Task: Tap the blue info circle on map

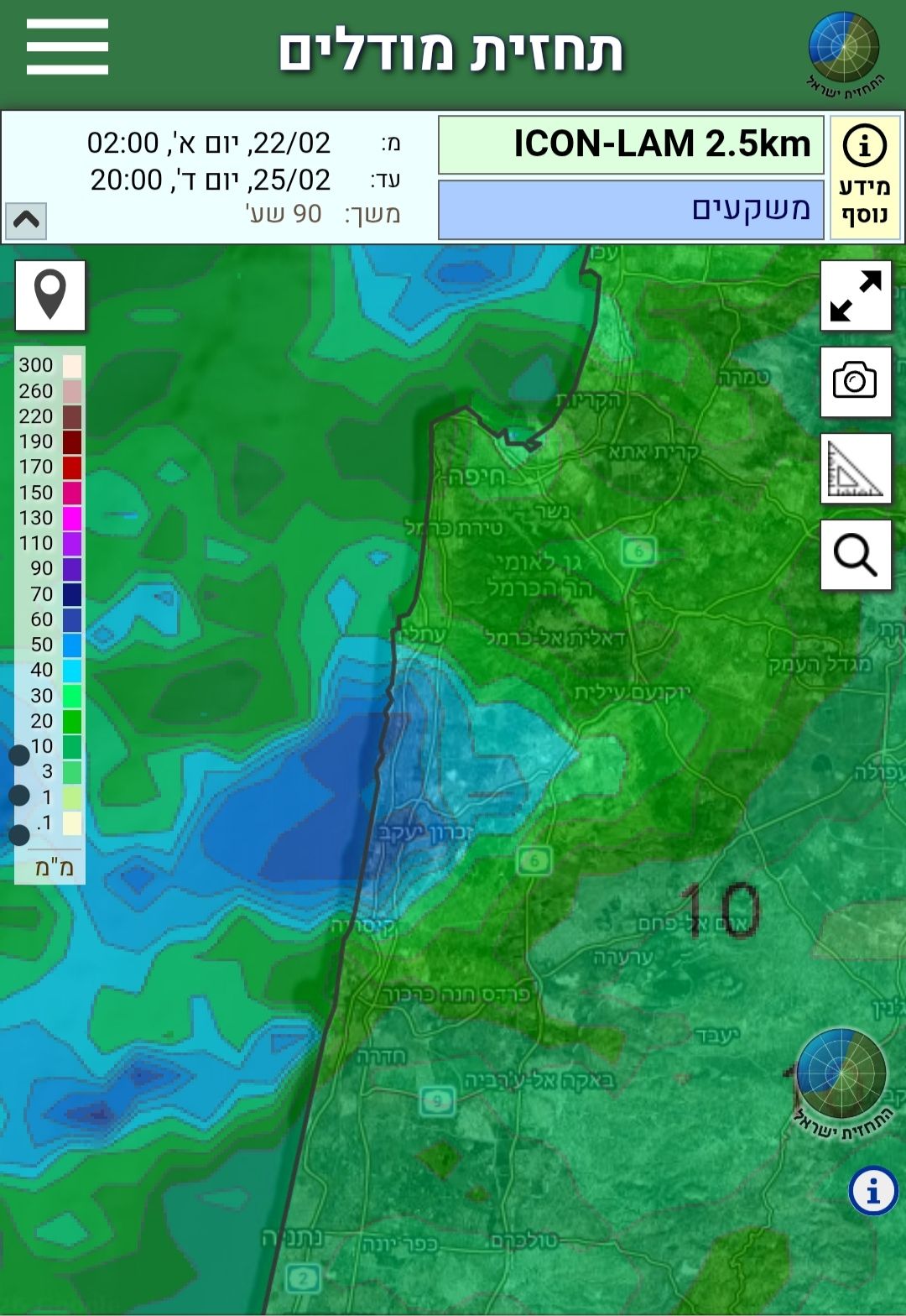Action: pyautogui.click(x=873, y=1190)
